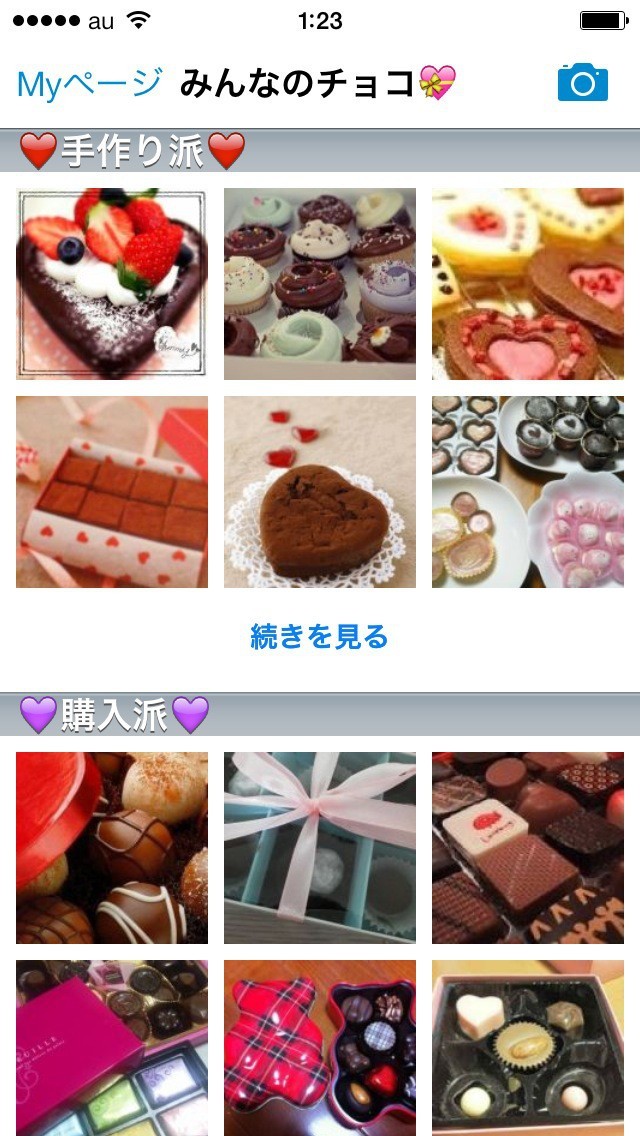Viewport: 640px width, 1136px height.
Task: Open the strawberry heart cake photo
Action: pyautogui.click(x=112, y=284)
